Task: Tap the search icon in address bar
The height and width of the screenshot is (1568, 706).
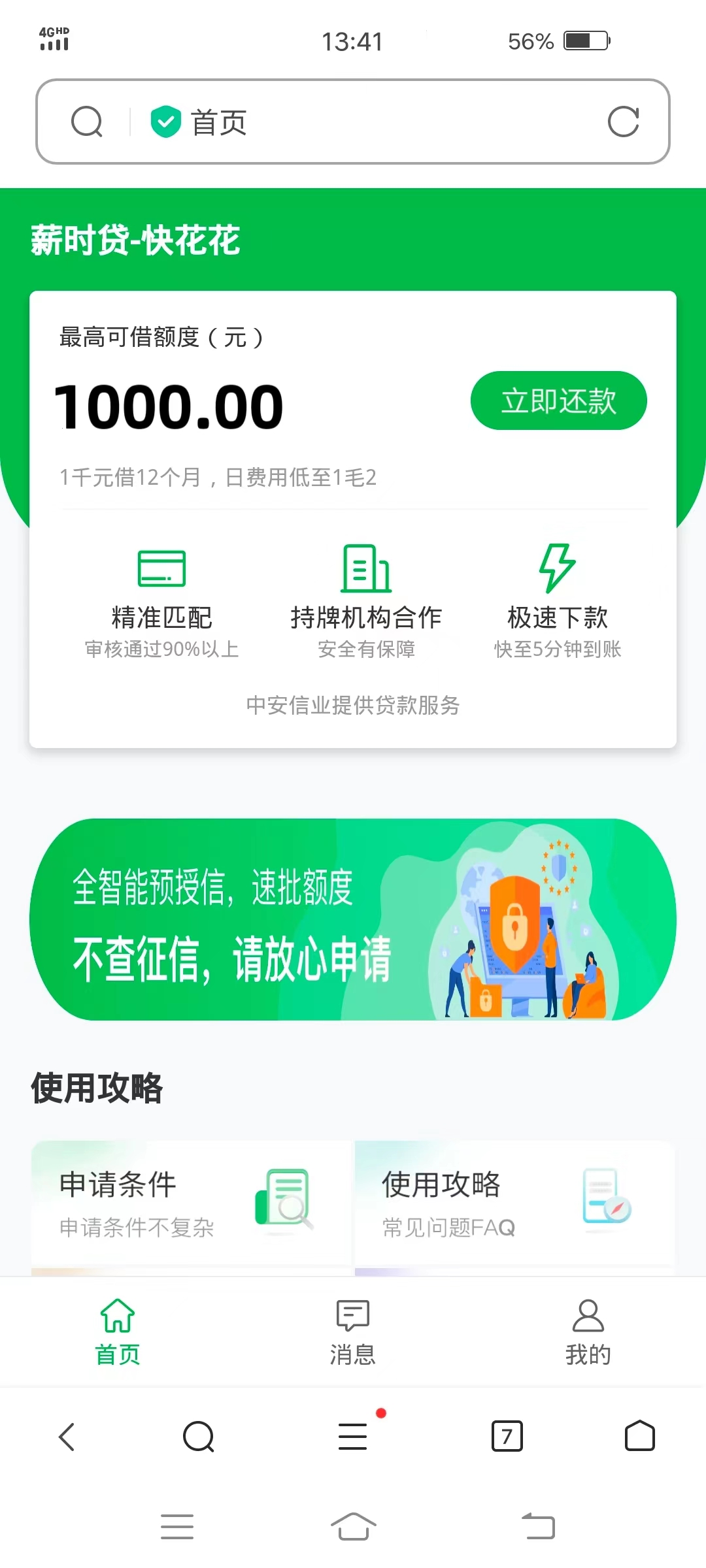Action: click(87, 122)
